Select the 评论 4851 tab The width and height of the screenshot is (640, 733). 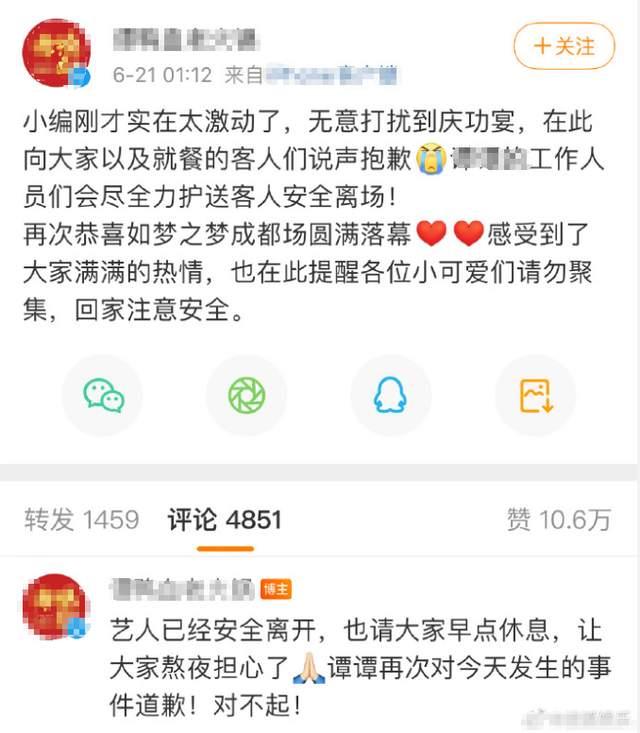click(225, 519)
